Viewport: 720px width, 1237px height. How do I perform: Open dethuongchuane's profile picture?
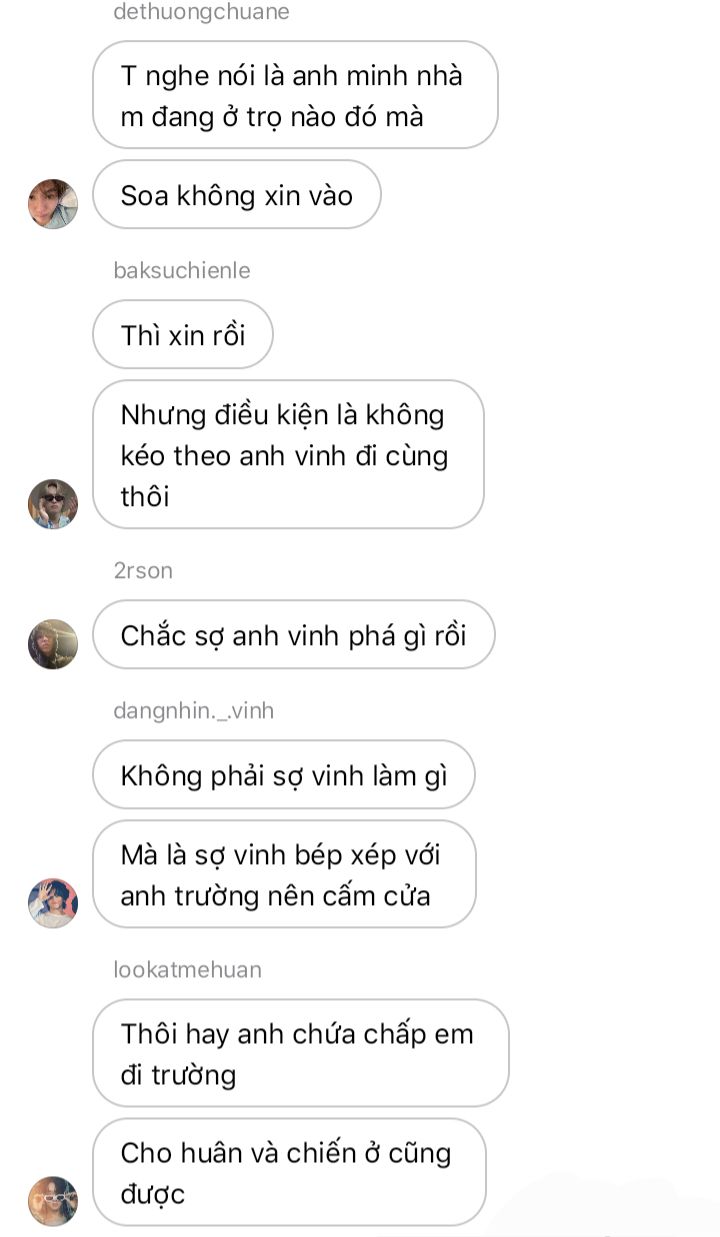[x=53, y=204]
